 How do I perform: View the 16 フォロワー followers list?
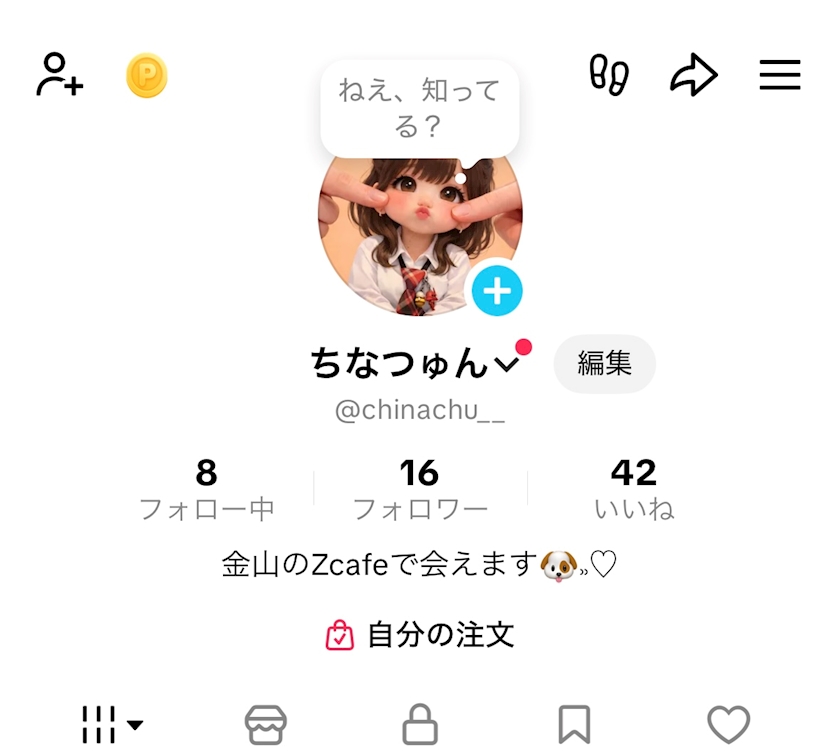click(x=420, y=489)
